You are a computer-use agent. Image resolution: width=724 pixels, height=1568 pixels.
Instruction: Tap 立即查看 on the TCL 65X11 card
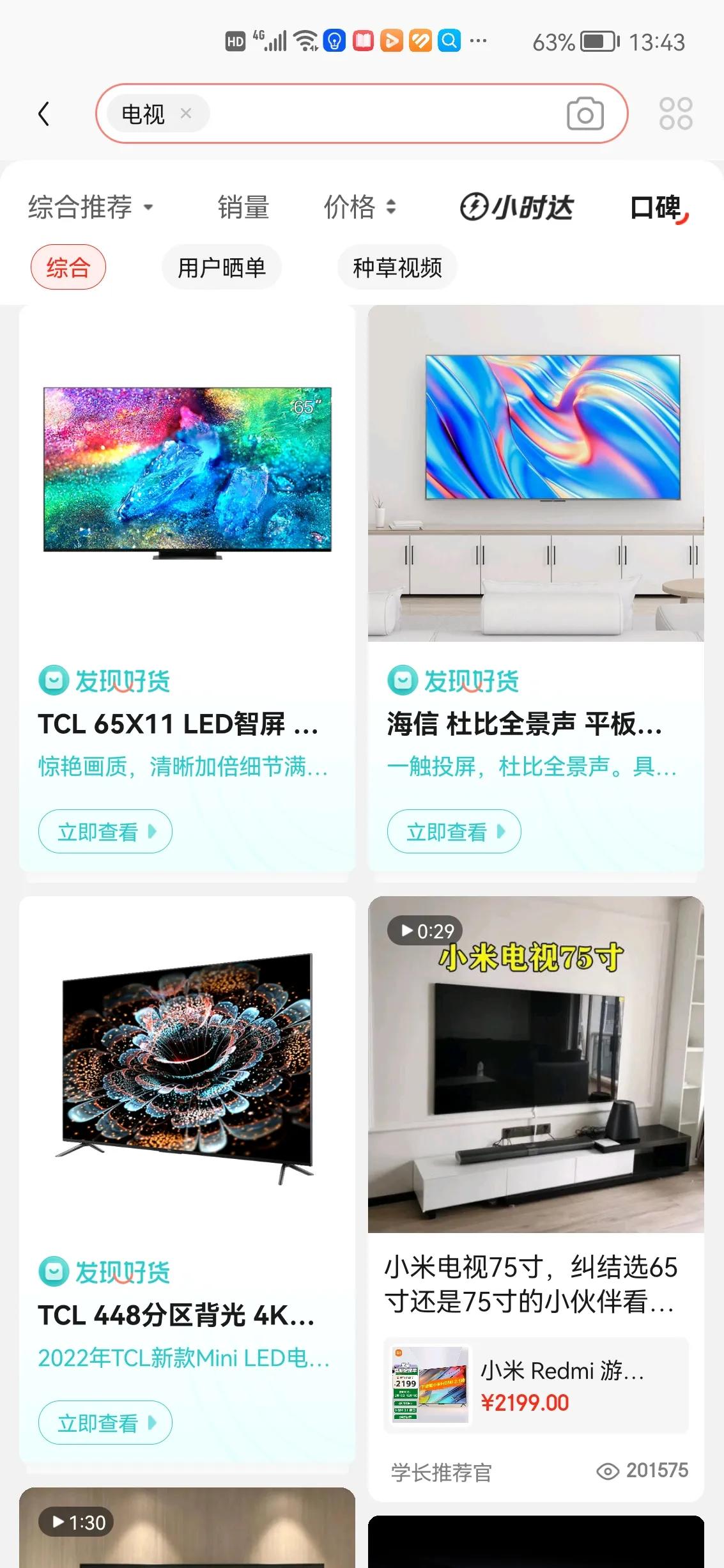pos(105,831)
